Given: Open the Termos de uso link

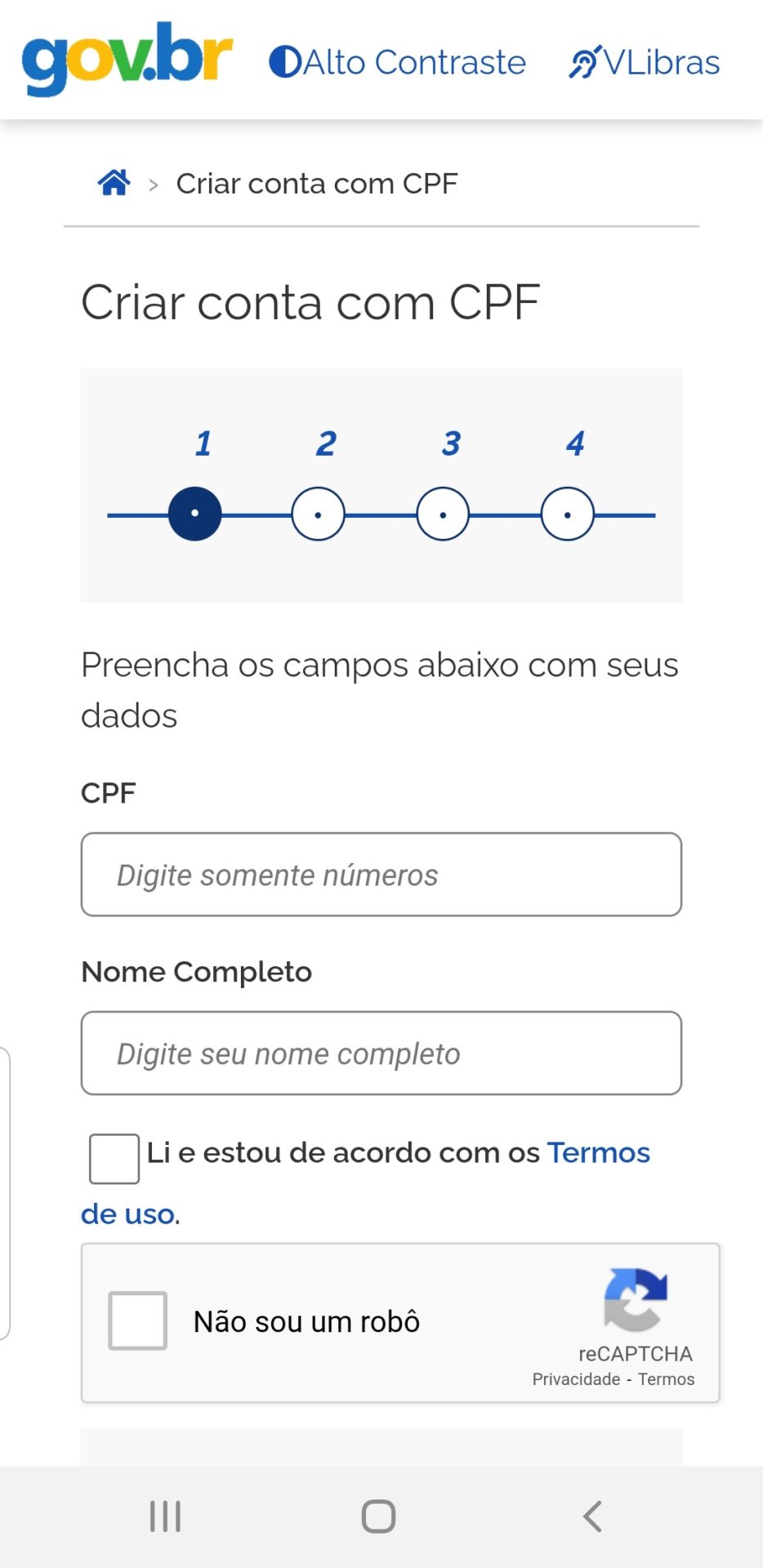Looking at the screenshot, I should click(598, 1152).
